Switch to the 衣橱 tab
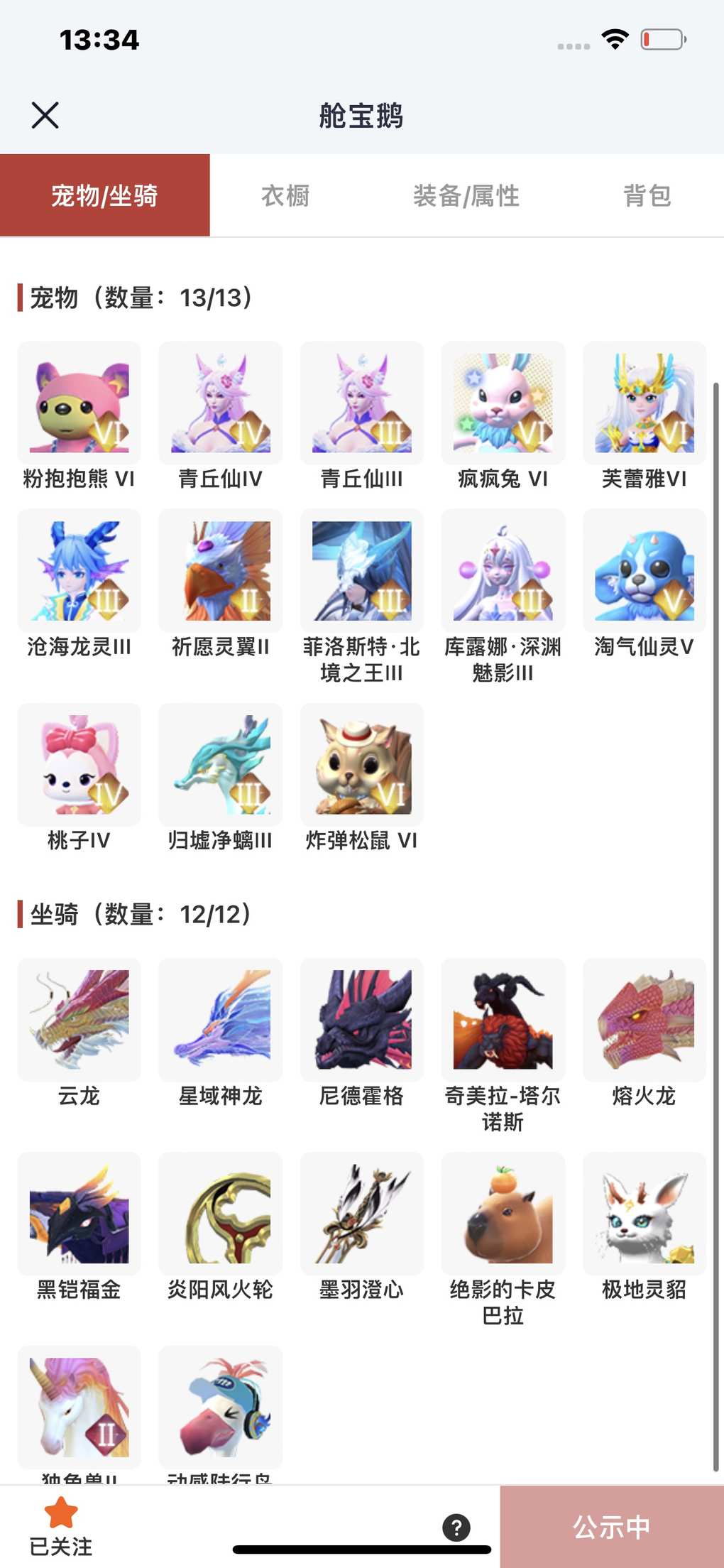The height and width of the screenshot is (1568, 724). coord(285,195)
